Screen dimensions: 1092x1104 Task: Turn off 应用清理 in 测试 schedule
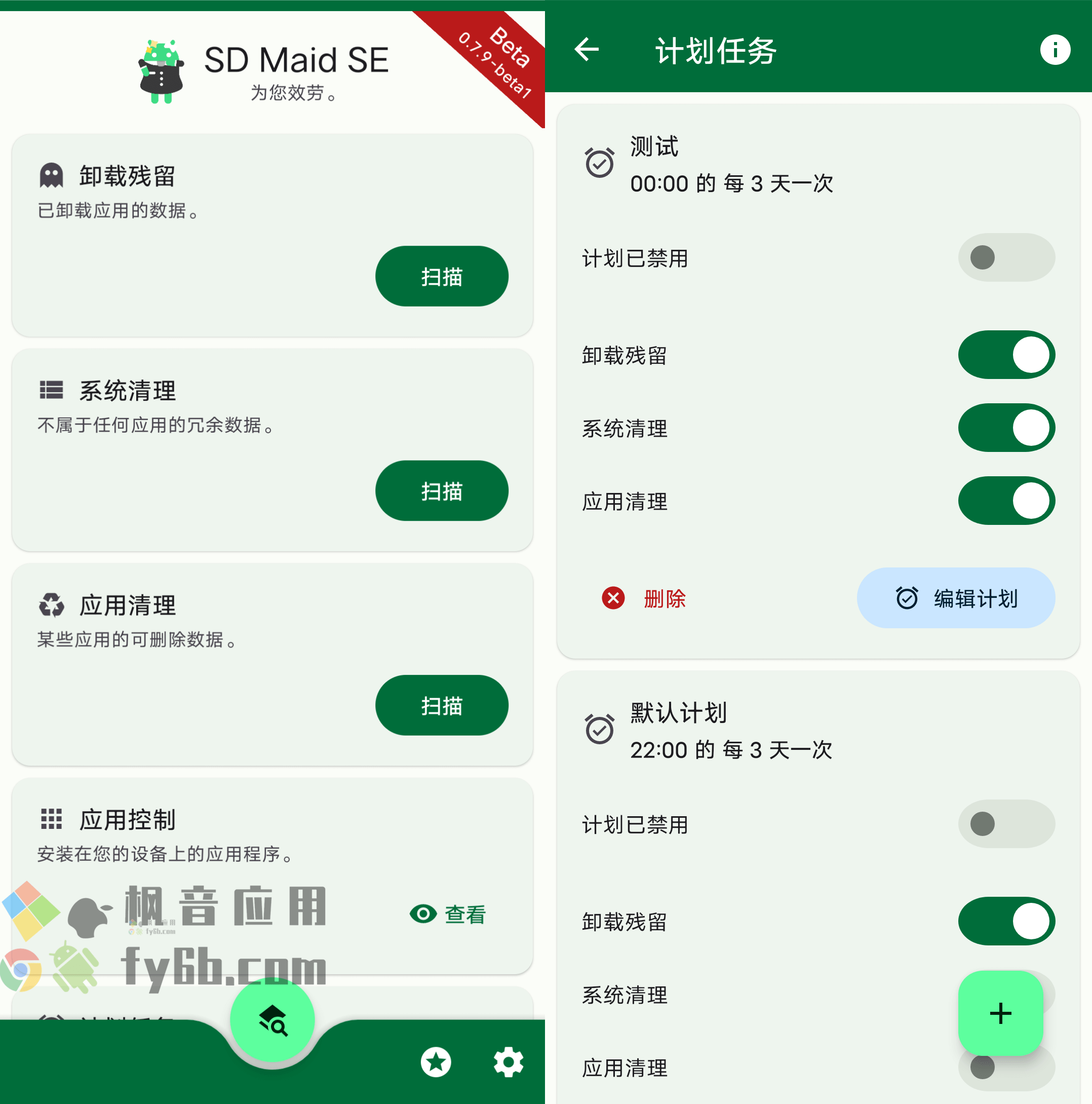click(x=1006, y=501)
